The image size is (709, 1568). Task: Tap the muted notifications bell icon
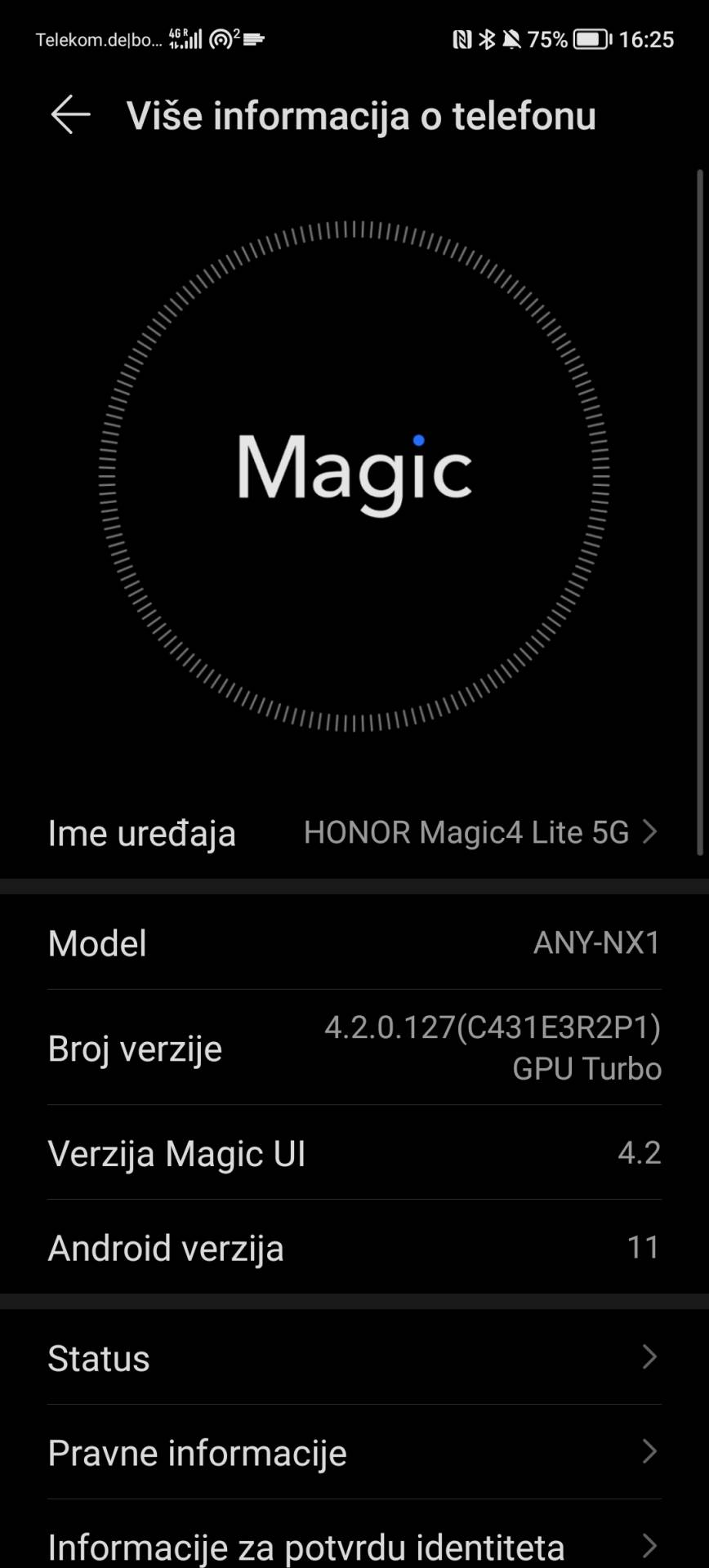click(514, 38)
